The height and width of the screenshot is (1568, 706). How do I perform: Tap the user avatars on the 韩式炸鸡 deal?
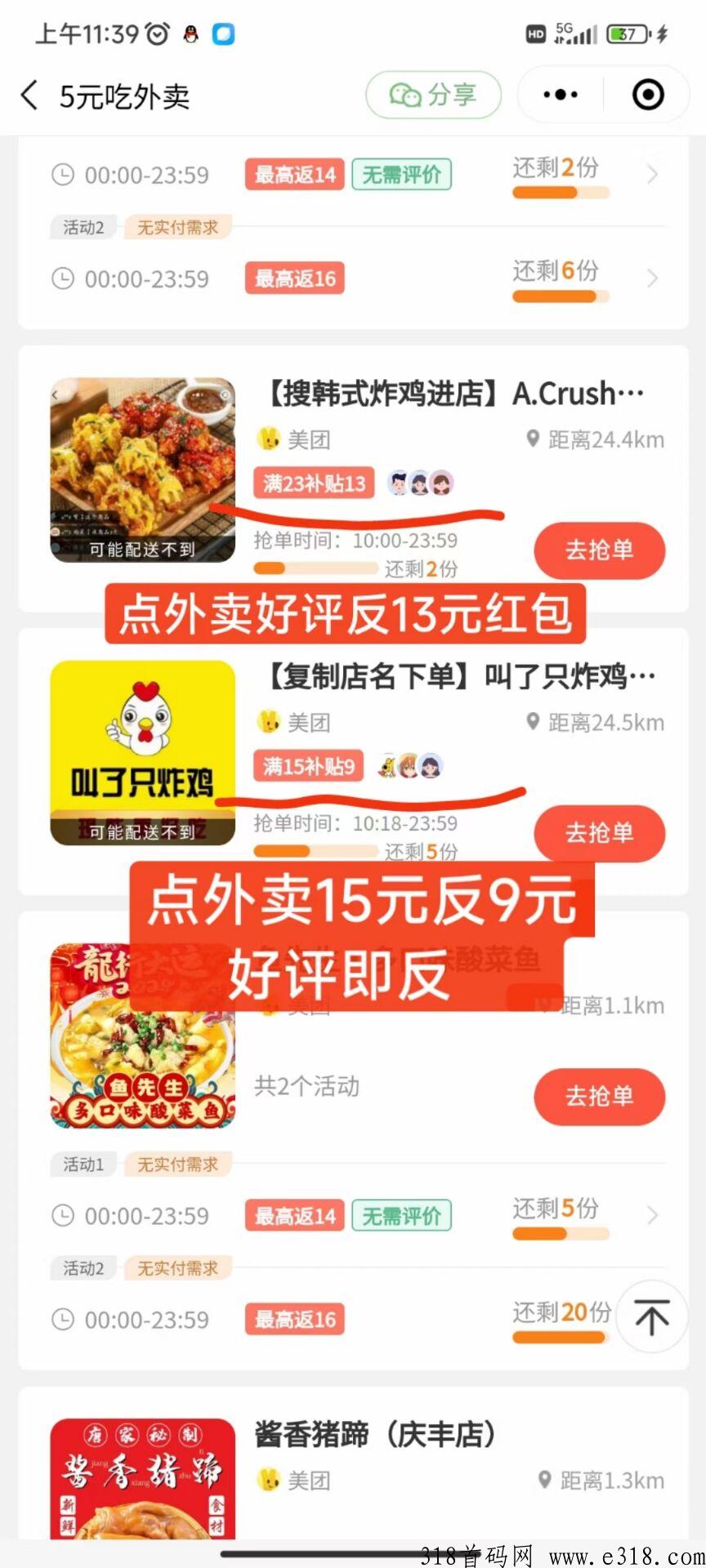tap(420, 483)
